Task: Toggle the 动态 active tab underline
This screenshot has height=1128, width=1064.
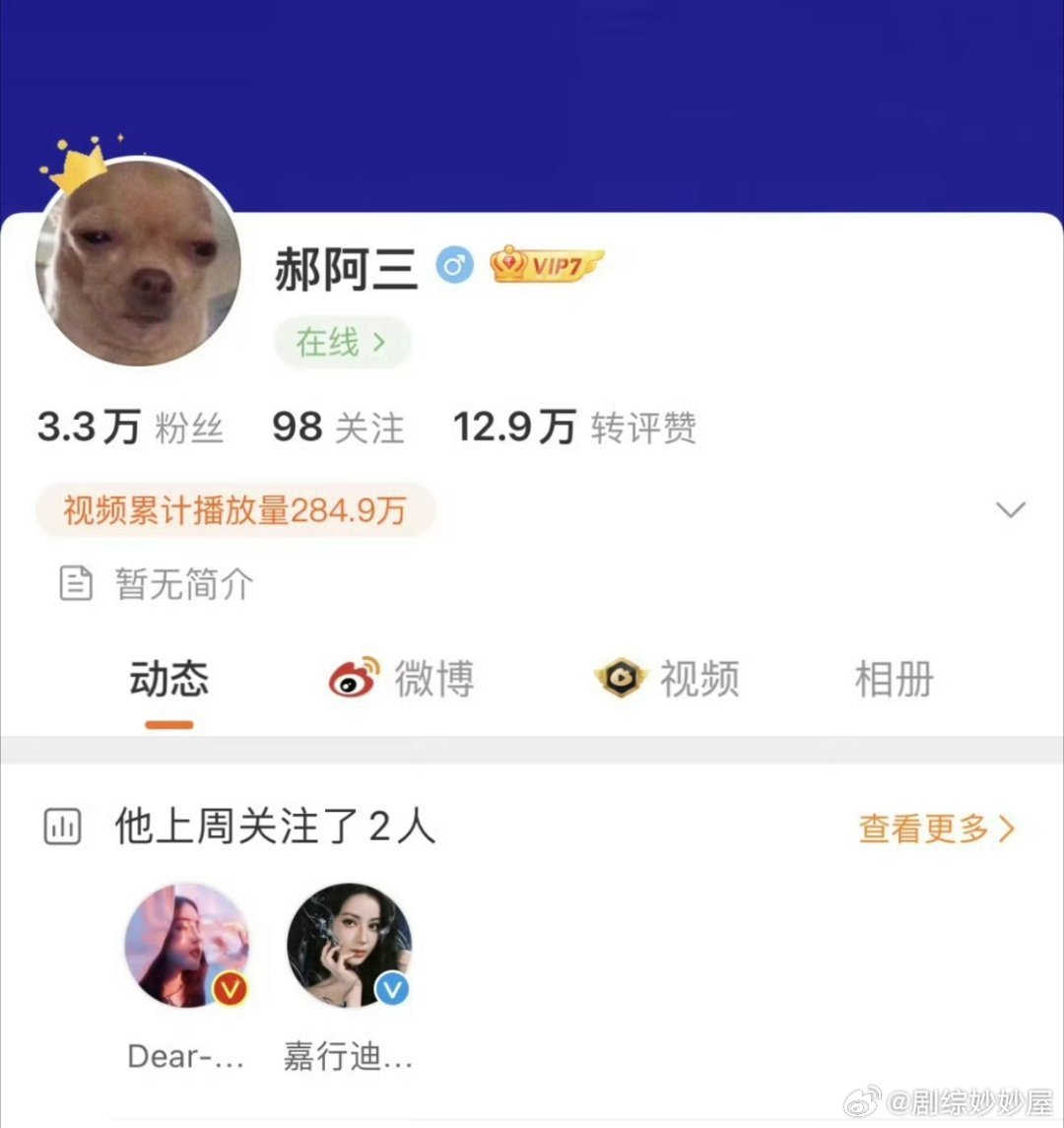Action: click(168, 723)
